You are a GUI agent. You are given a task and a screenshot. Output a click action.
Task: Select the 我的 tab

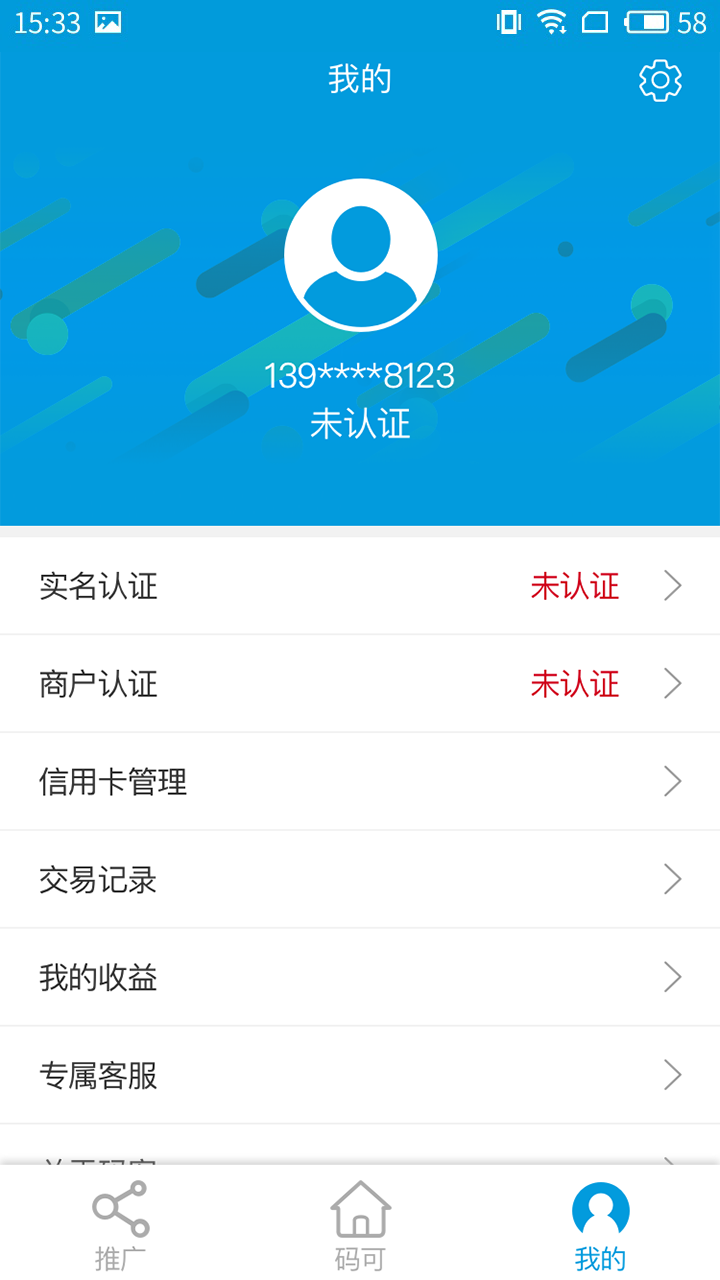(x=600, y=1225)
